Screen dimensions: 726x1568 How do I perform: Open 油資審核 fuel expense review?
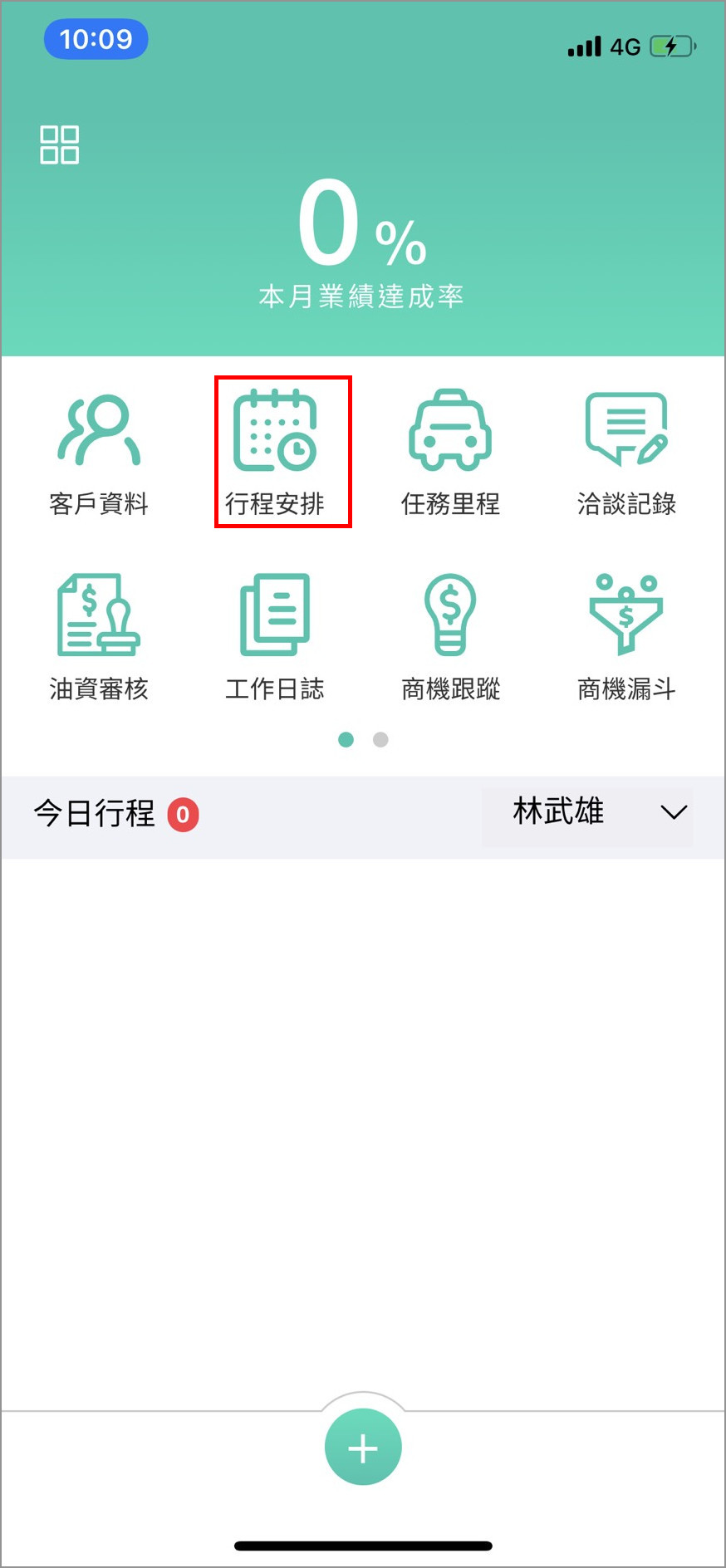pos(99,637)
